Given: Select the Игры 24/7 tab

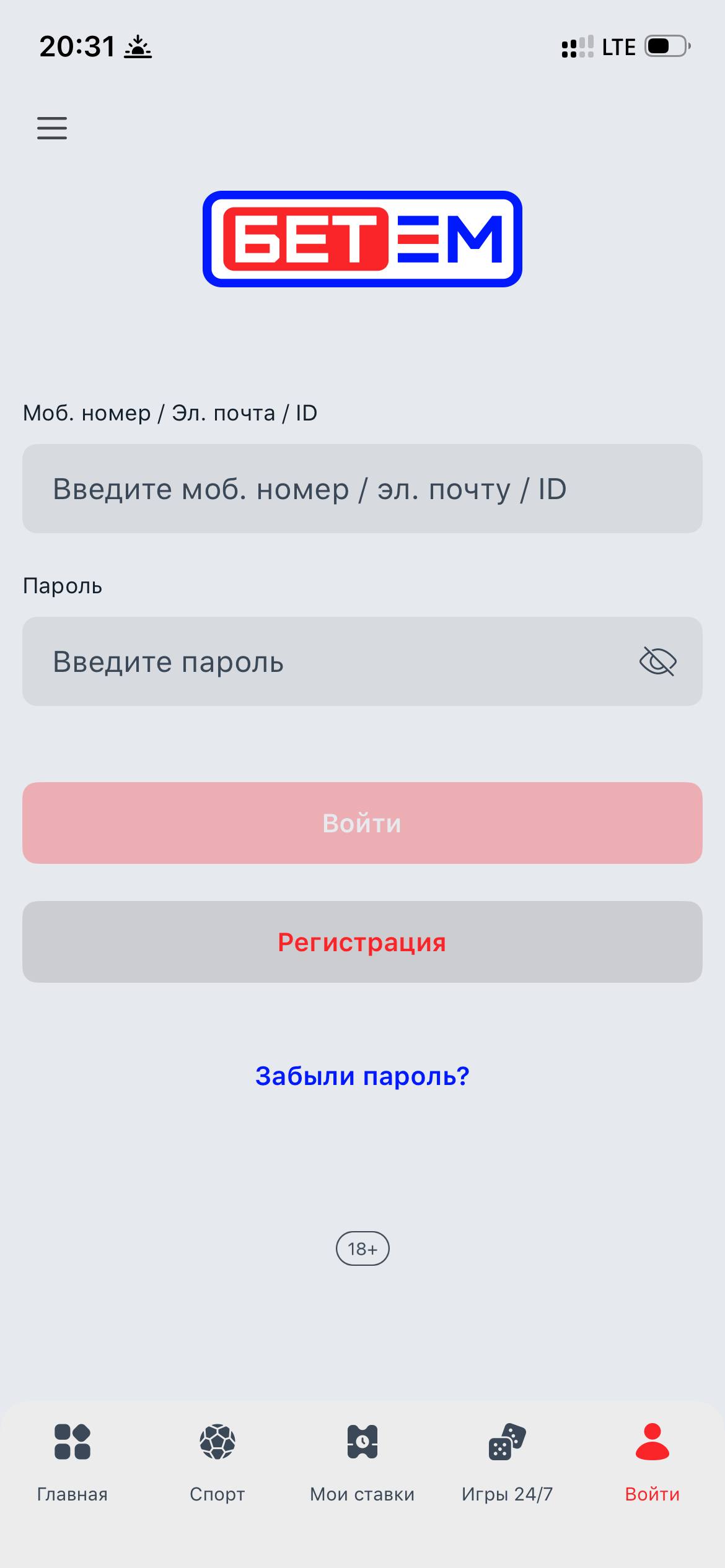Looking at the screenshot, I should click(507, 1461).
